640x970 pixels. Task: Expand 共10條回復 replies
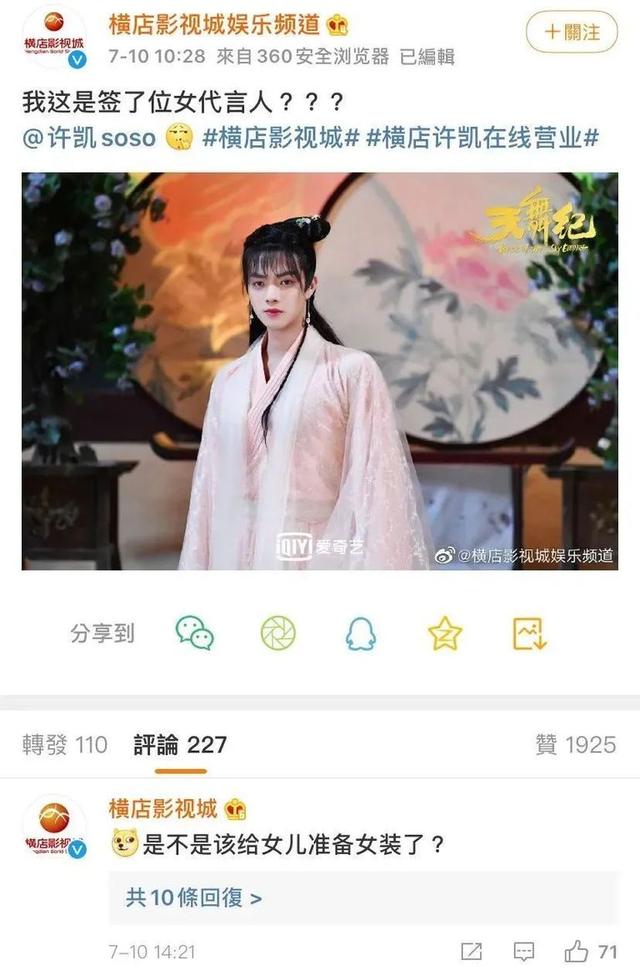(x=194, y=897)
